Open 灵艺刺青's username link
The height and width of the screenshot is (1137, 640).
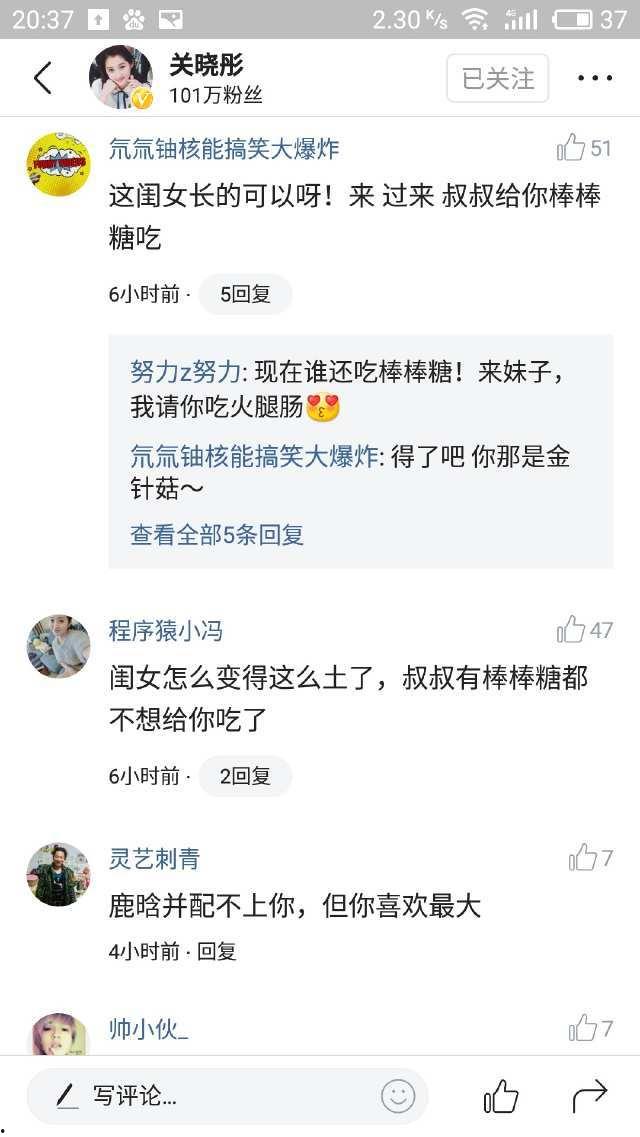coord(154,858)
